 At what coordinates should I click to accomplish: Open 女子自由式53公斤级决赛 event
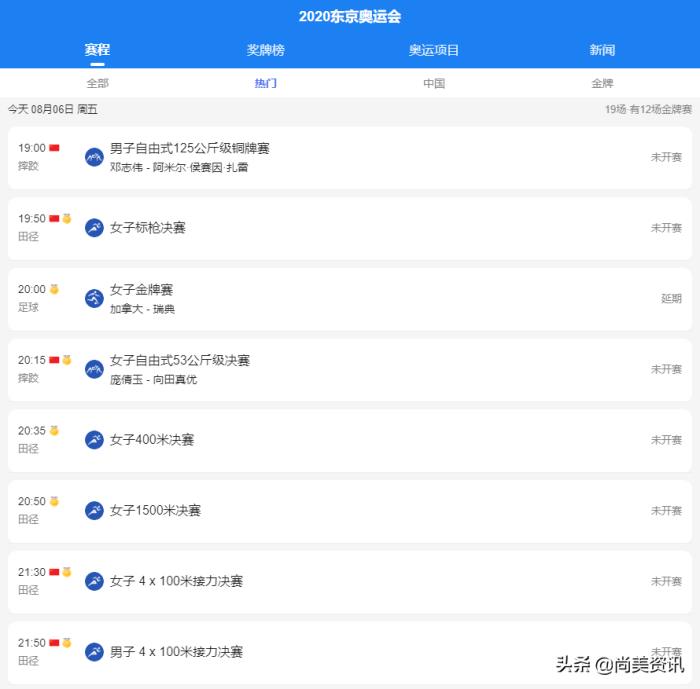(180, 361)
